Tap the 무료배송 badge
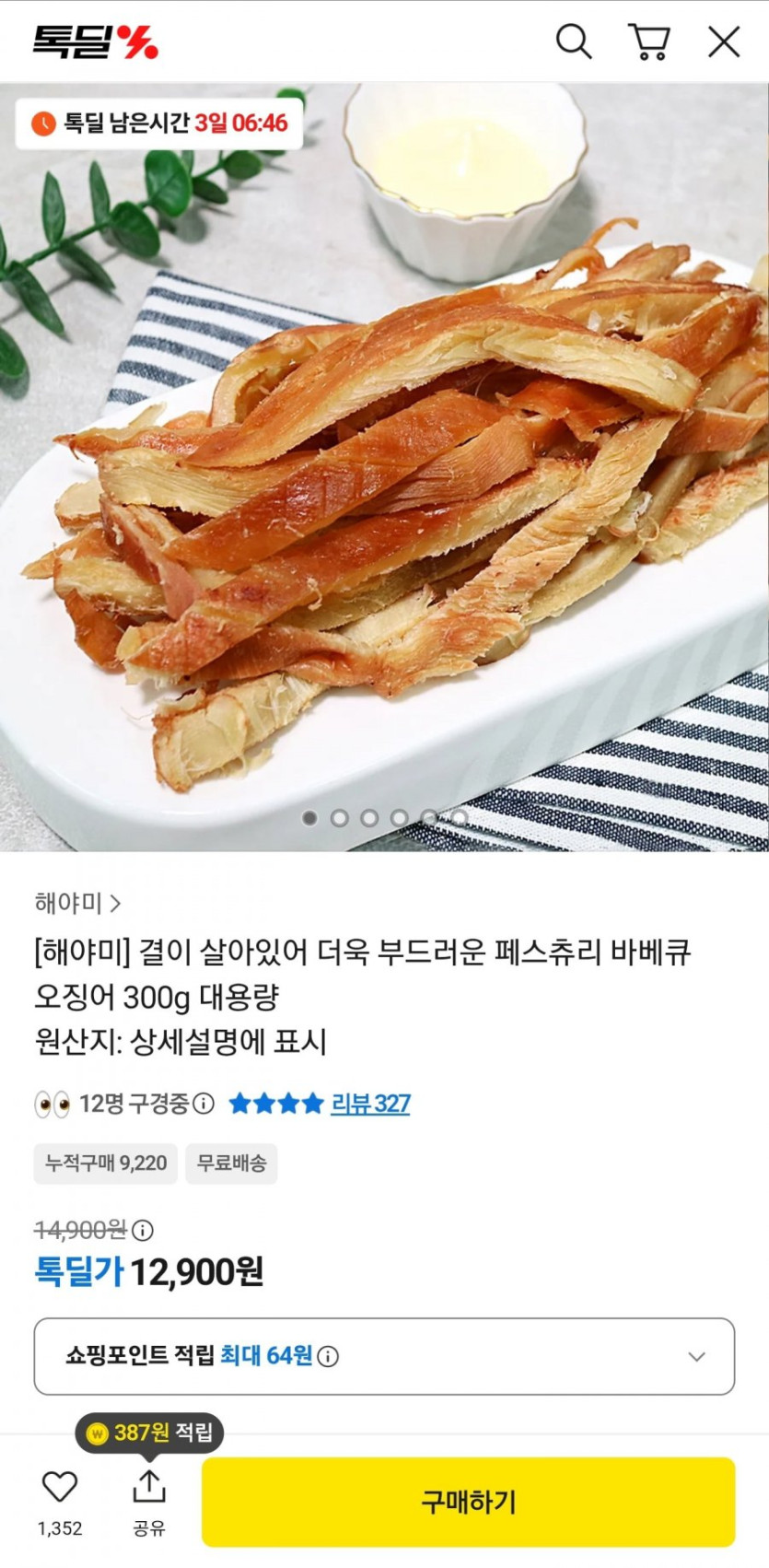The image size is (769, 1568). pos(230,1164)
